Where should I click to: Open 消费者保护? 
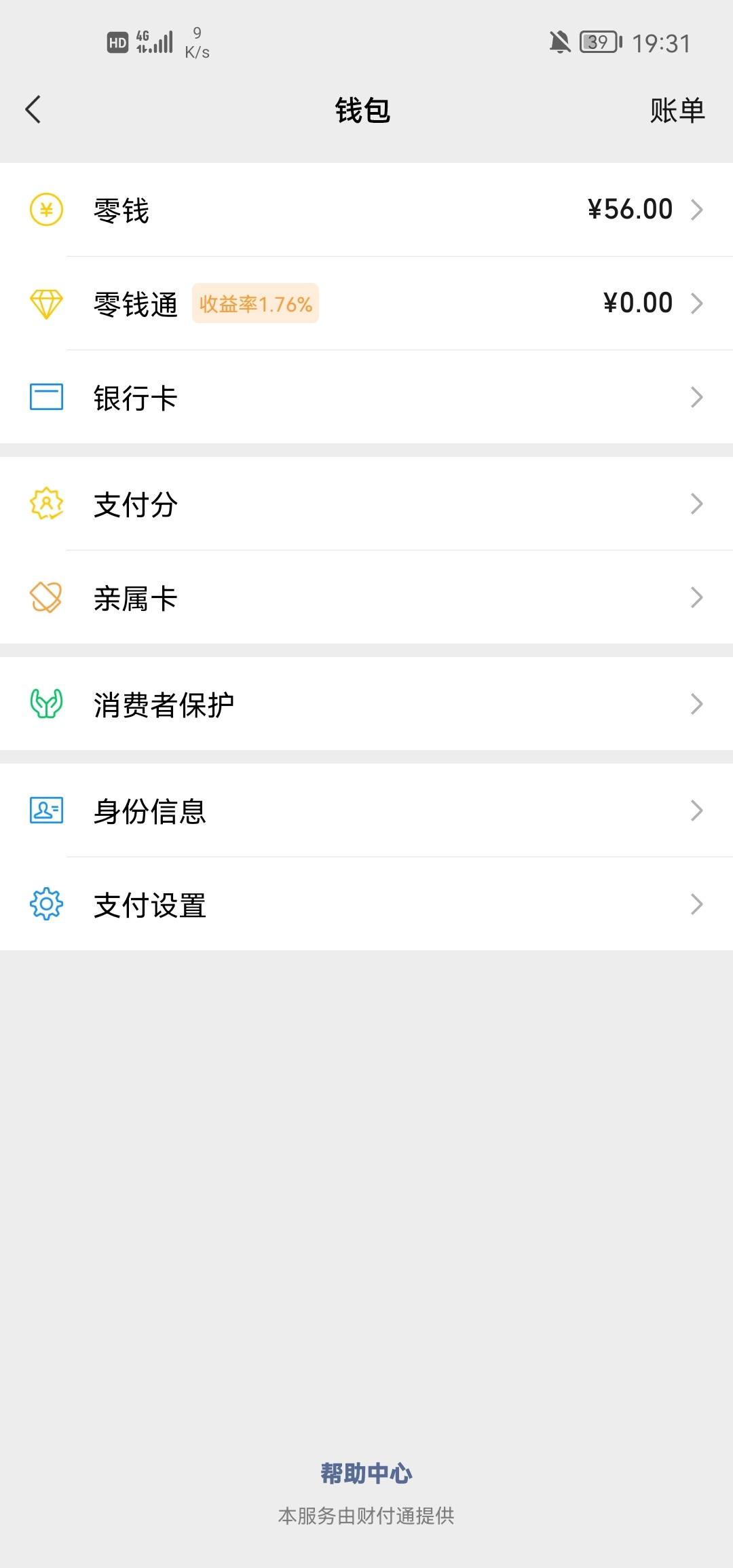366,704
